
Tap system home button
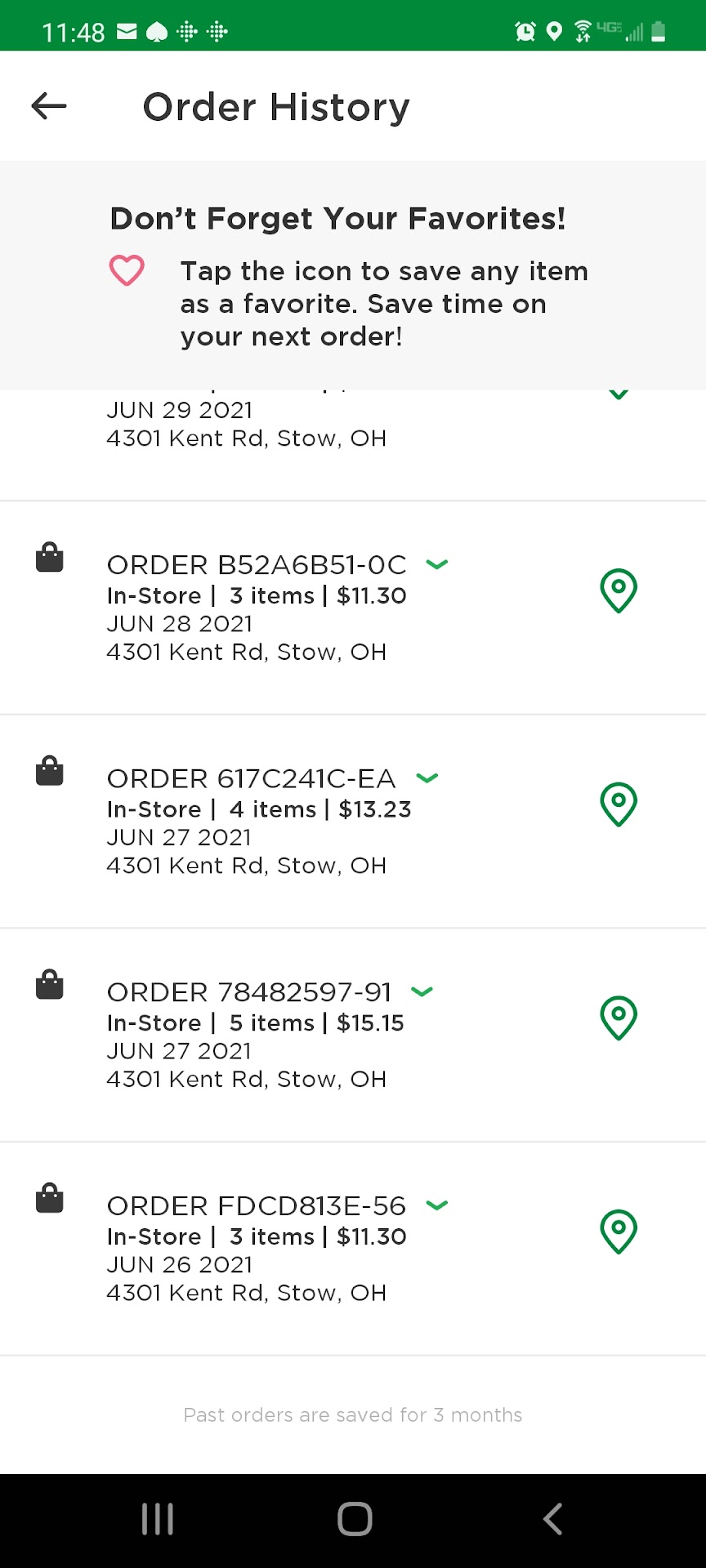pos(354,1519)
